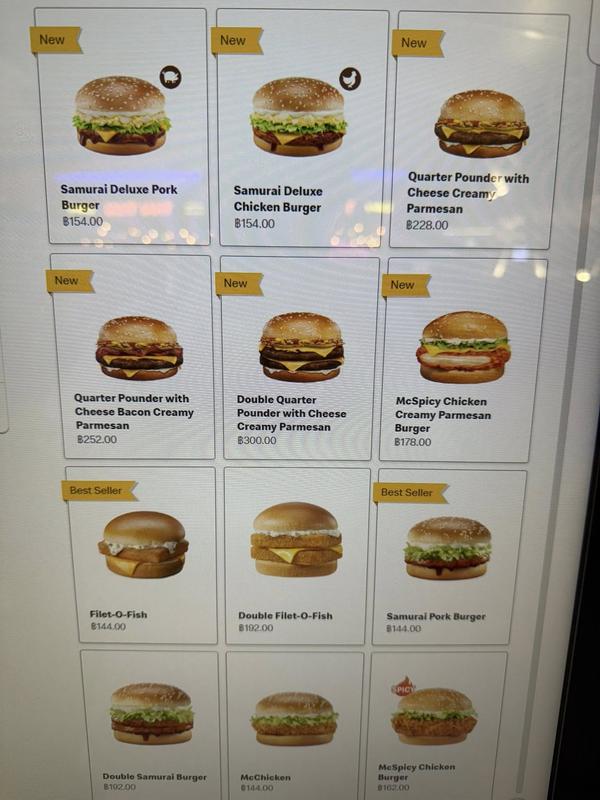Open the Double Samurai Burger item
Screen dimensions: 600x800
151,722
